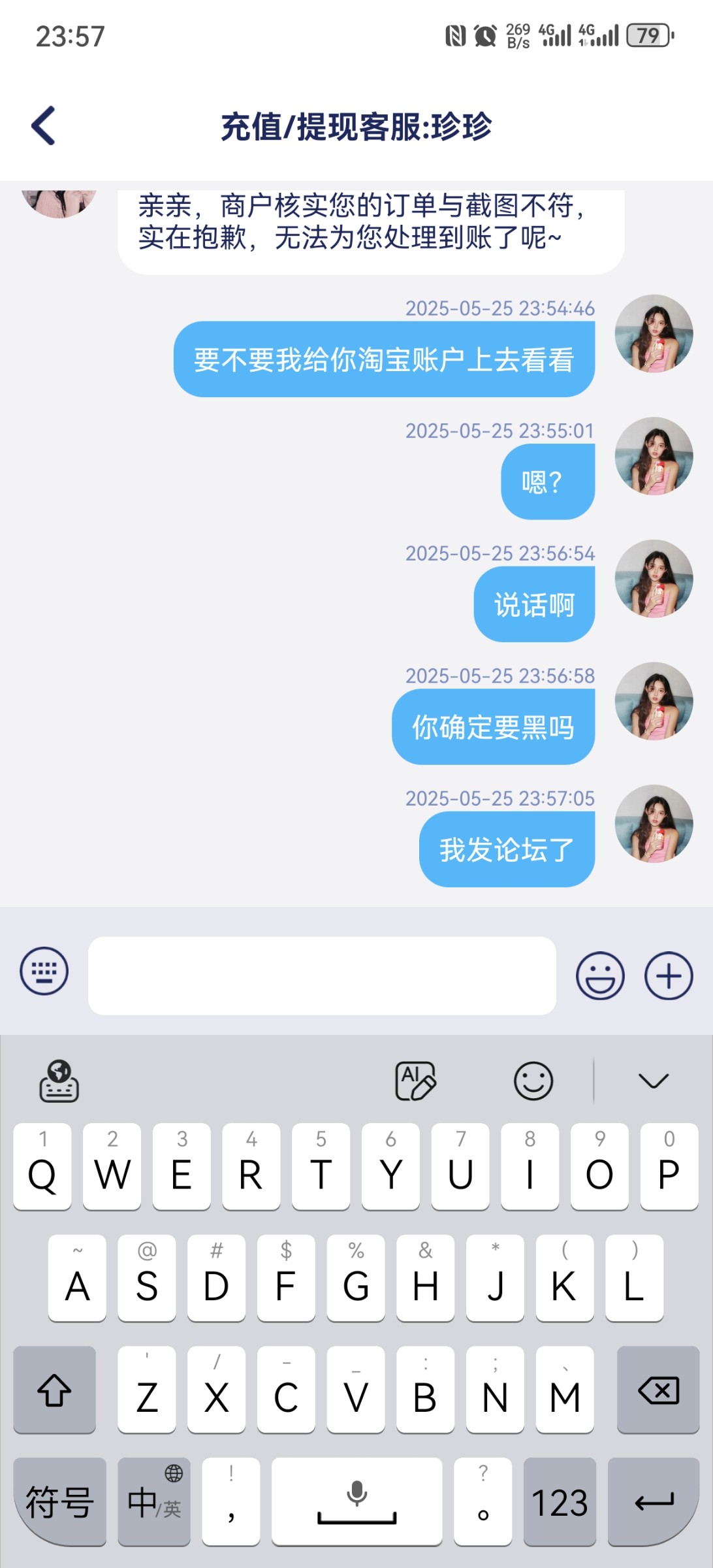Open the emoji picker beside the message box
The width and height of the screenshot is (713, 1568).
(x=599, y=975)
